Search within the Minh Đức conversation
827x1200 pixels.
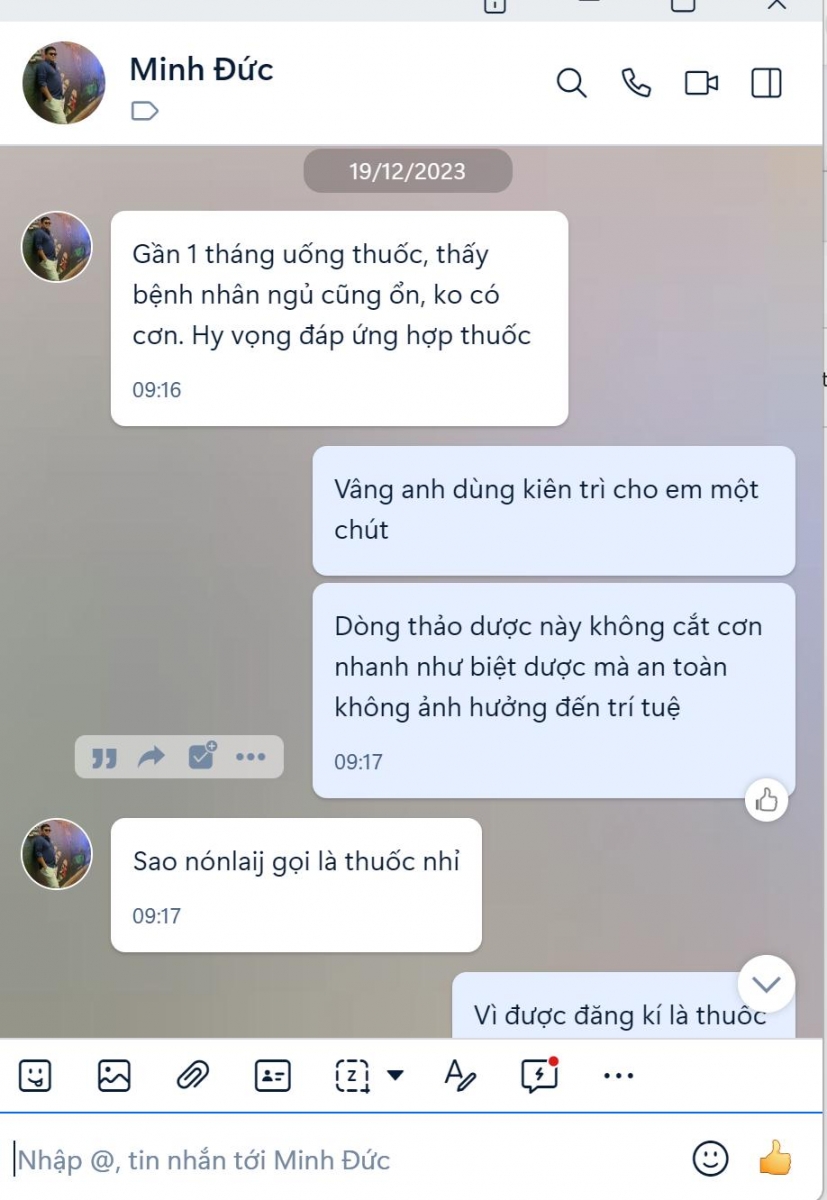[x=571, y=84]
